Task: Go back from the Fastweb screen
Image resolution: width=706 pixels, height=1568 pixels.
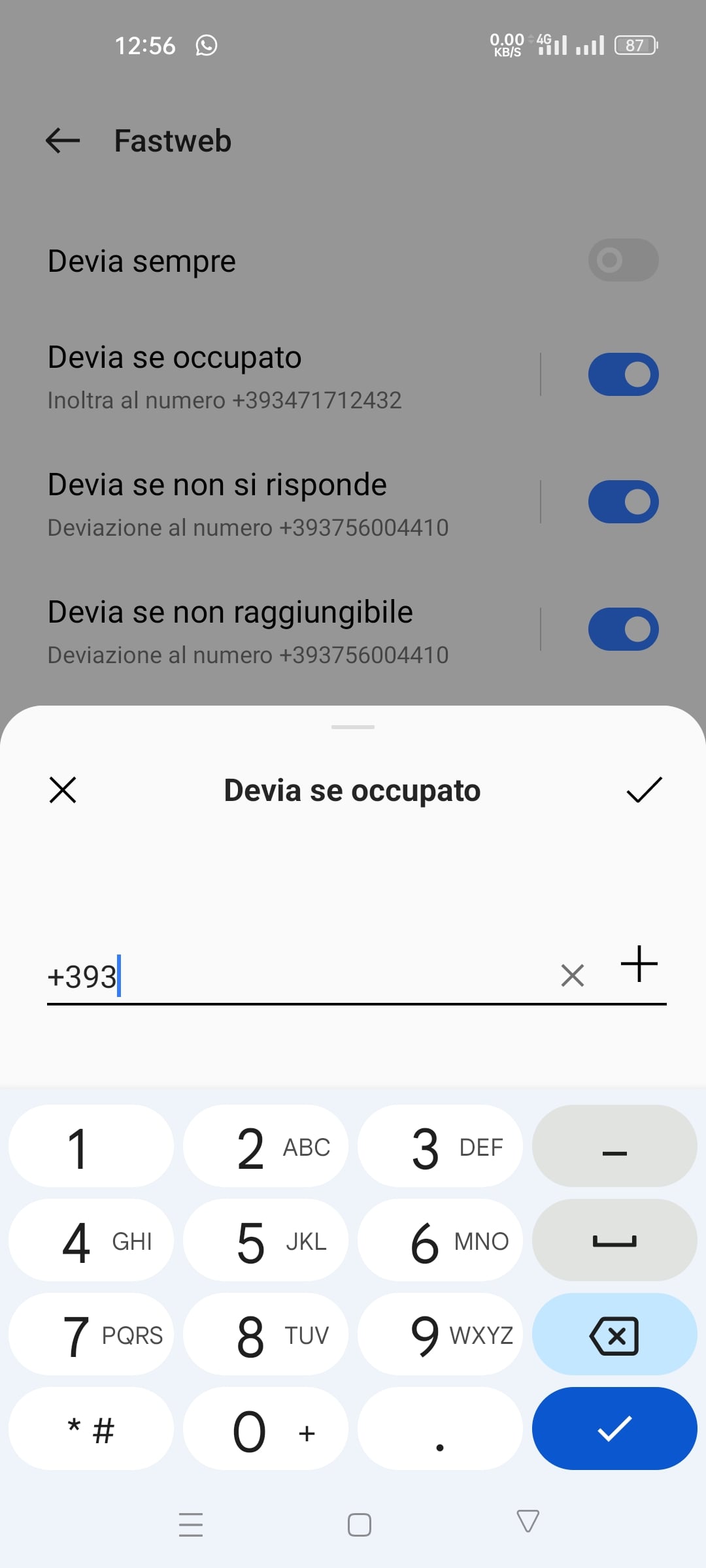Action: point(63,140)
